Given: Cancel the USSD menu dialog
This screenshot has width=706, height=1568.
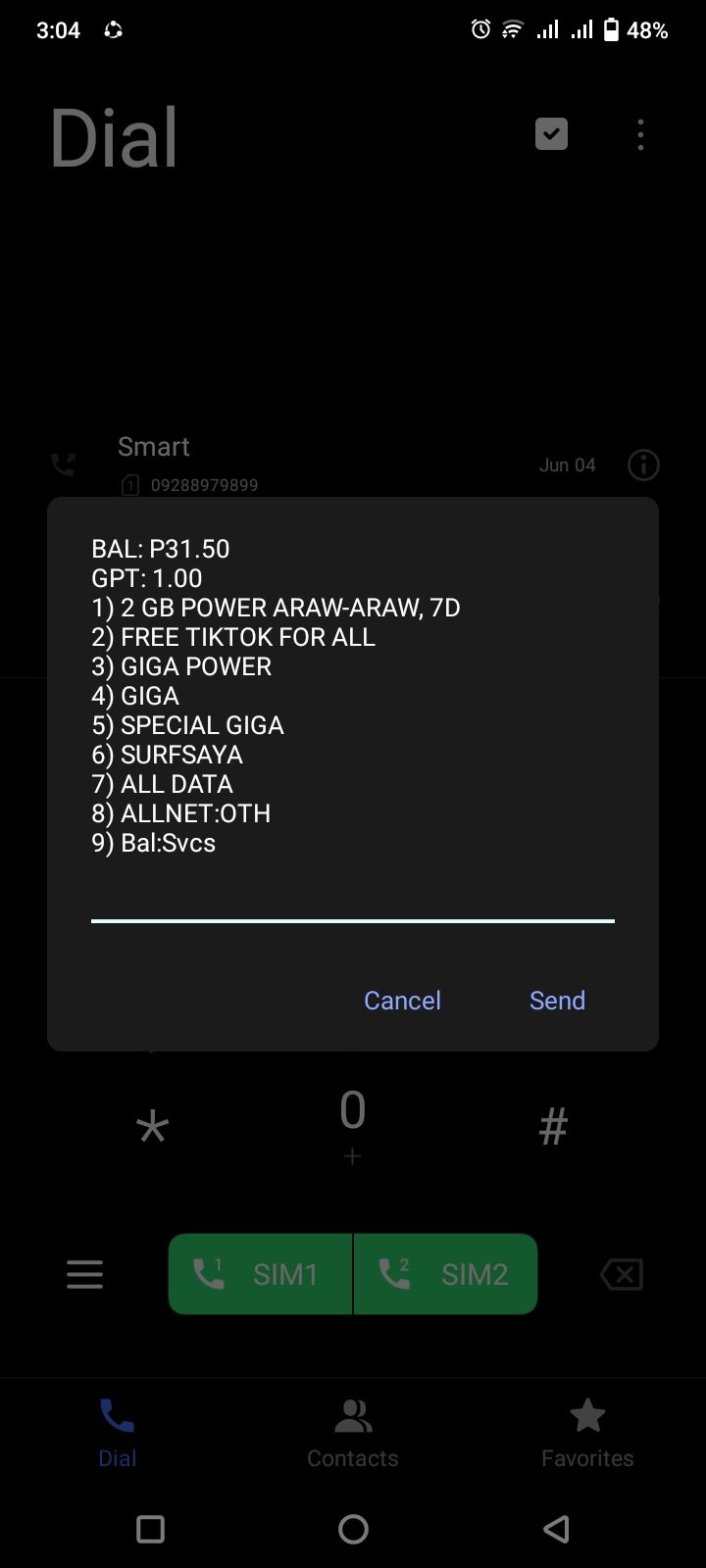Looking at the screenshot, I should point(402,1001).
